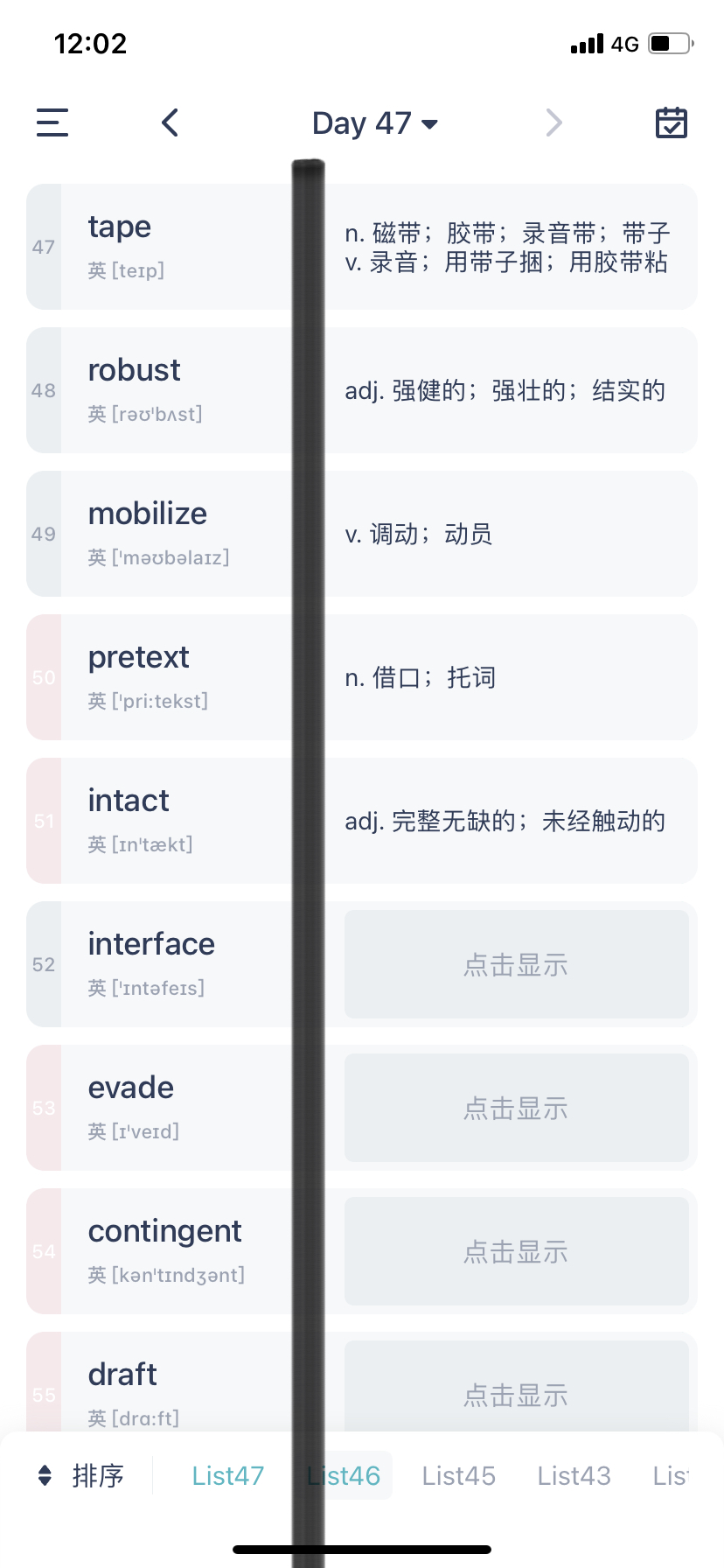Reveal the meaning of contingent

tap(516, 1251)
